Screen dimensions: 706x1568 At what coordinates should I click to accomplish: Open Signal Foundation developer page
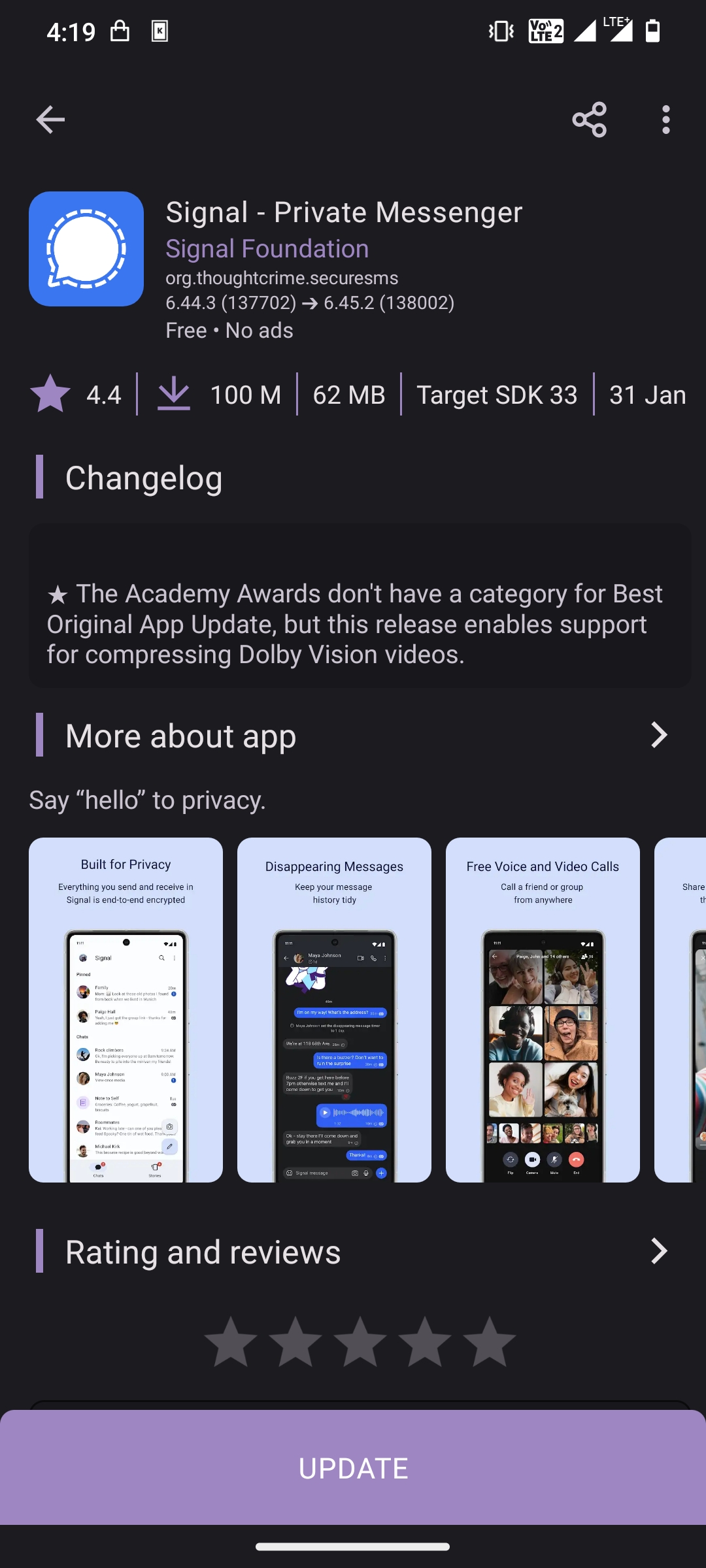click(x=267, y=249)
